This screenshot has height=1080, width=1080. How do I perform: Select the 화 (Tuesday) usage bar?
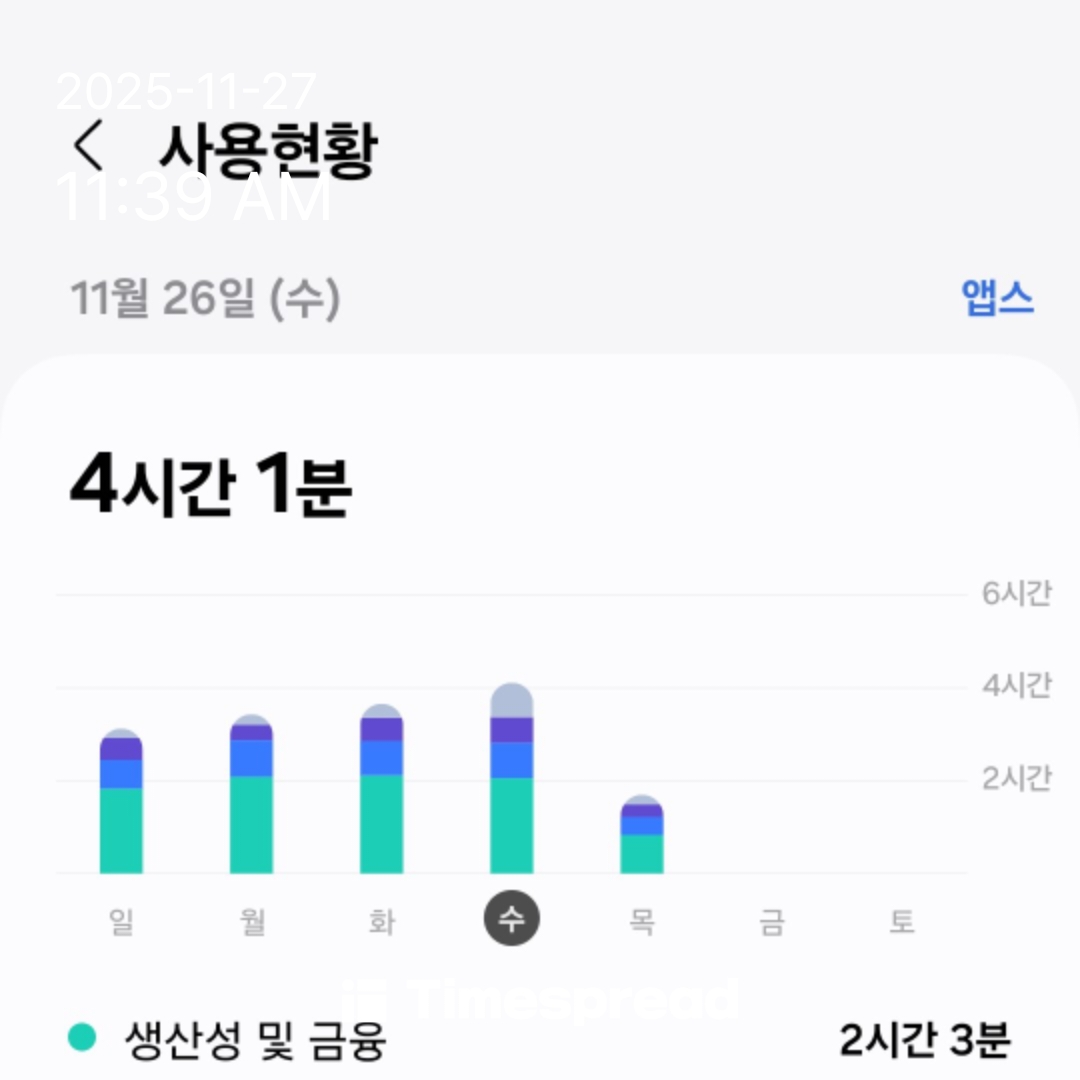pyautogui.click(x=381, y=792)
